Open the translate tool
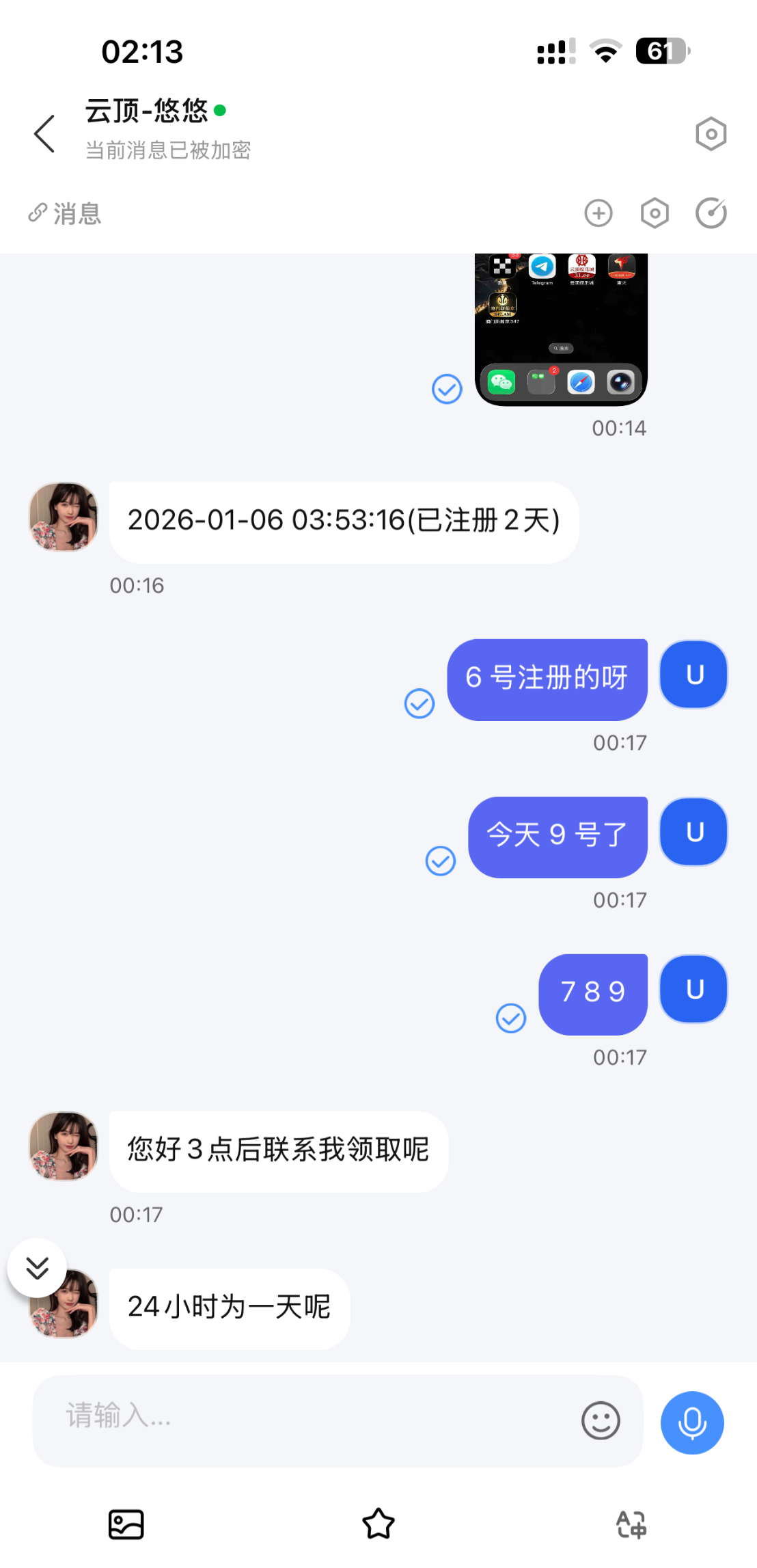Screen dimensions: 757x1568 (x=631, y=1524)
